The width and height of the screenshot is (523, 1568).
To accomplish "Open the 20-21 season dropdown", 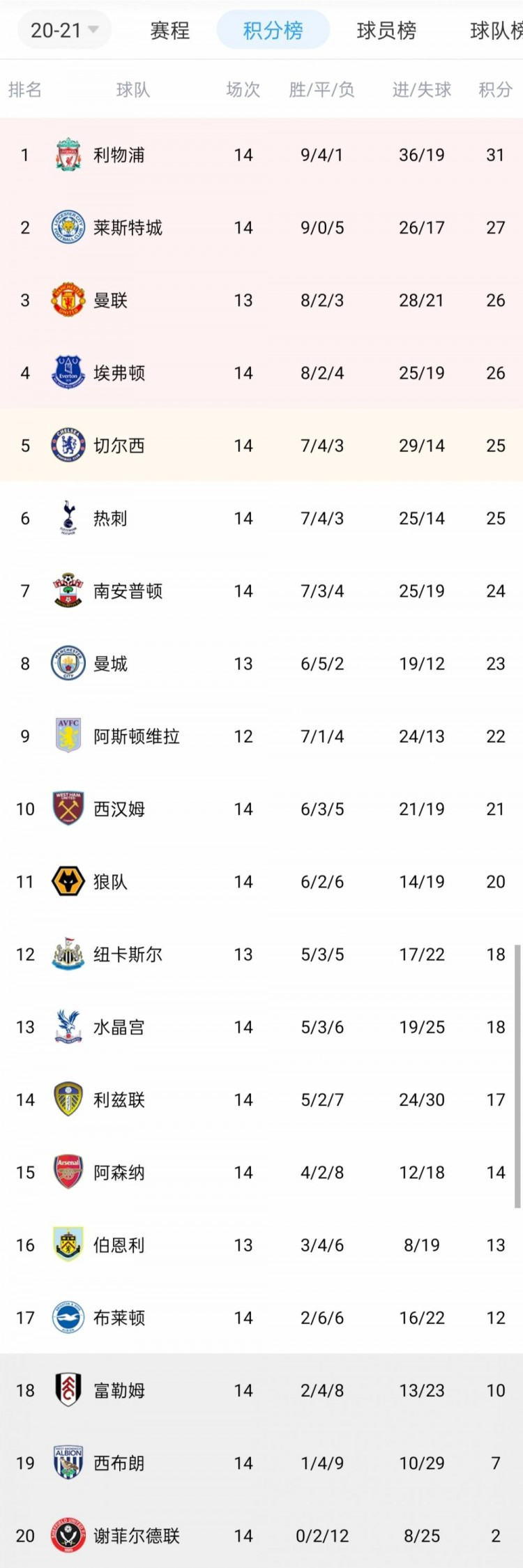I will click(x=64, y=30).
